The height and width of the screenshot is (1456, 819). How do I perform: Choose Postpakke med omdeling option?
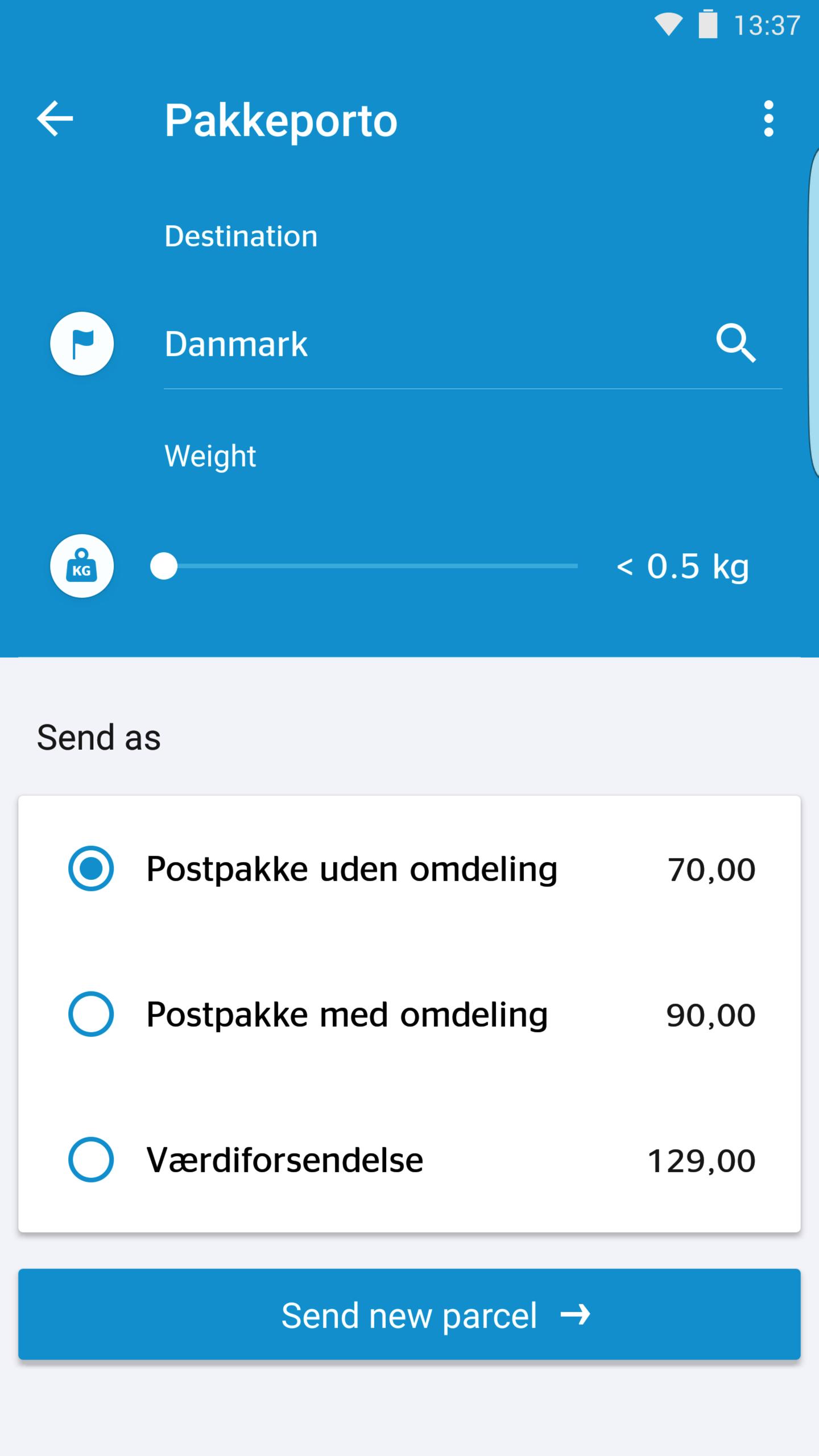tap(409, 1014)
